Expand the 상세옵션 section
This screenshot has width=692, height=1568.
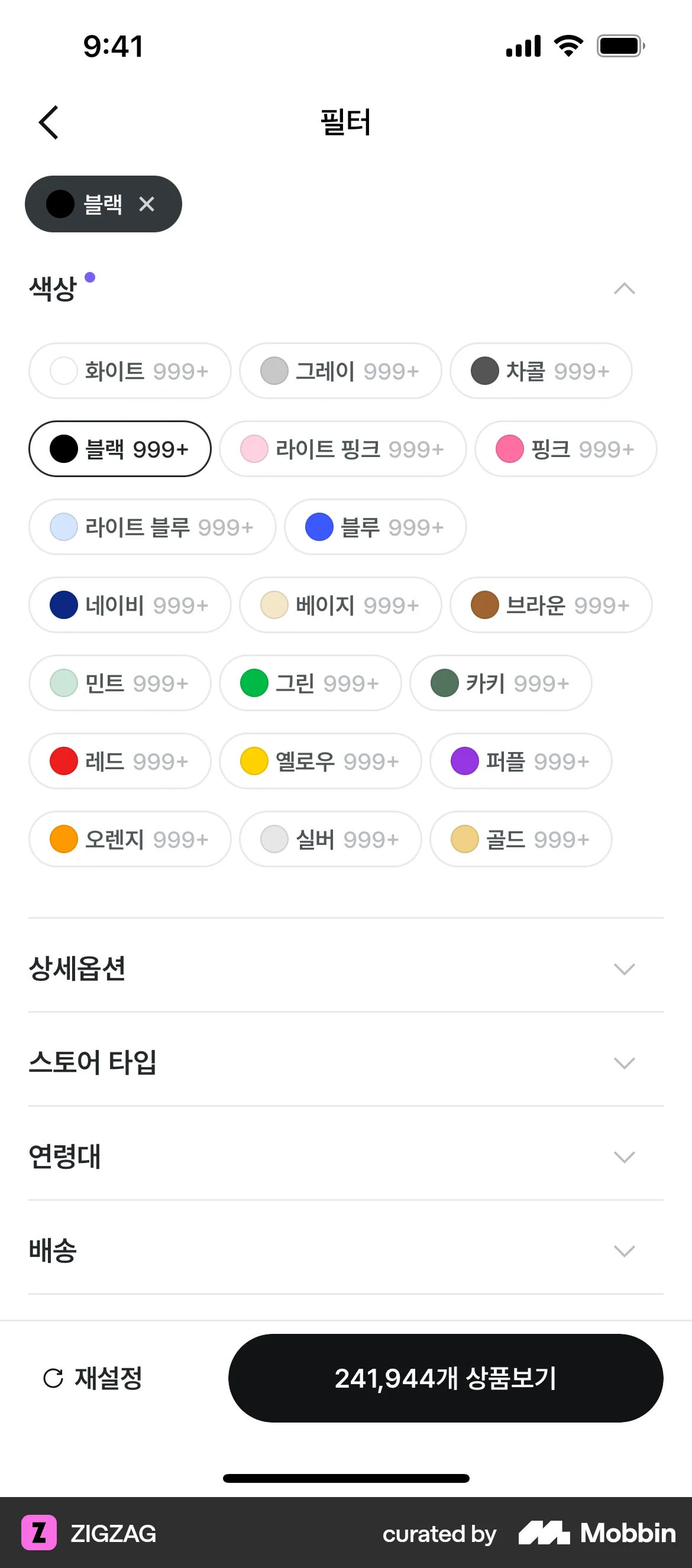pyautogui.click(x=623, y=969)
